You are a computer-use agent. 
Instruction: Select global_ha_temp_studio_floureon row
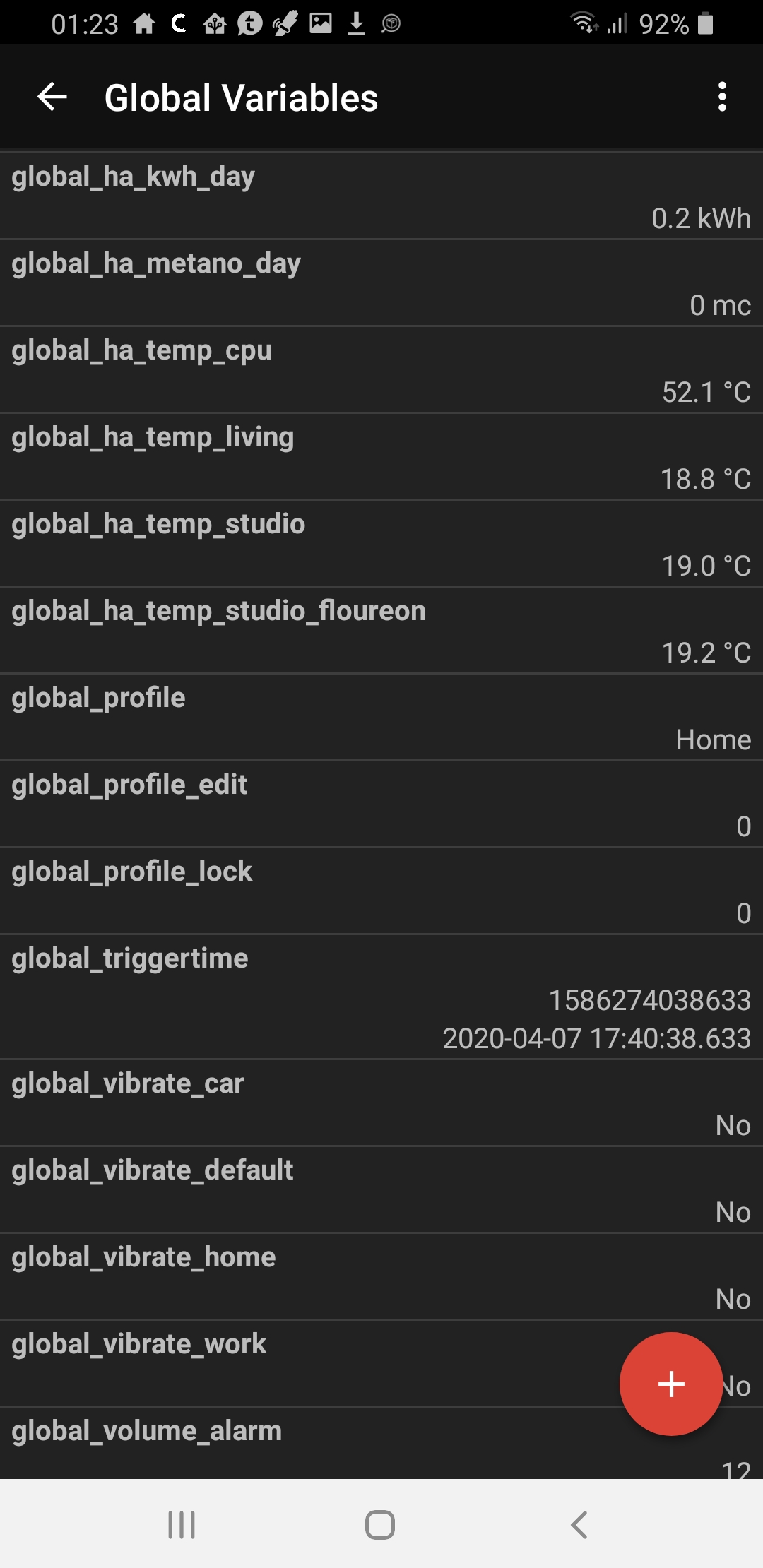[381, 631]
